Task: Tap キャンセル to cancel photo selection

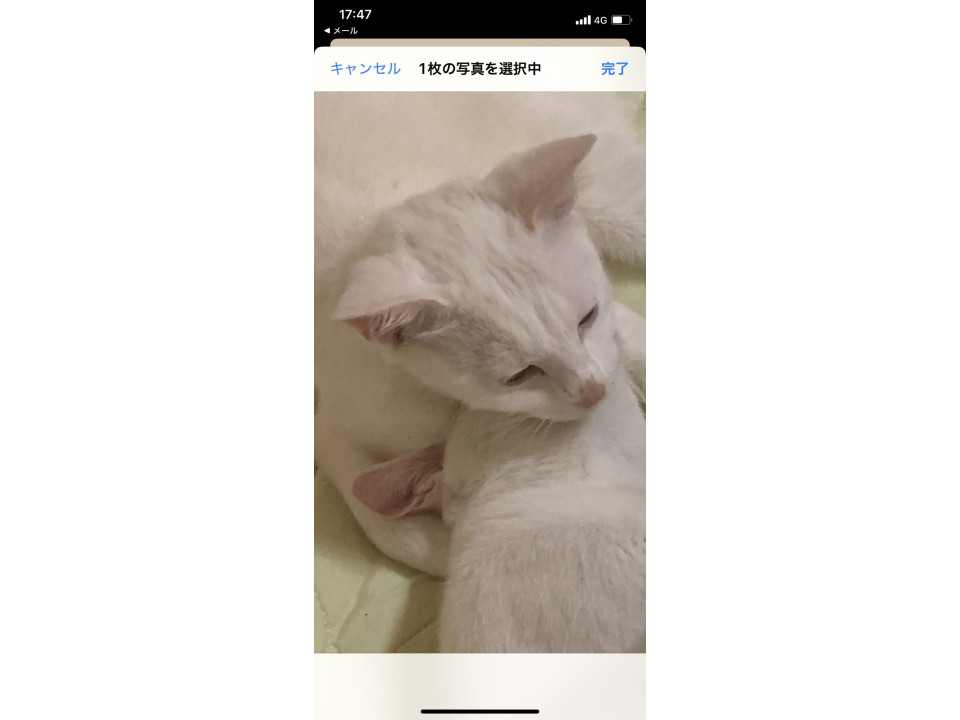Action: point(365,69)
